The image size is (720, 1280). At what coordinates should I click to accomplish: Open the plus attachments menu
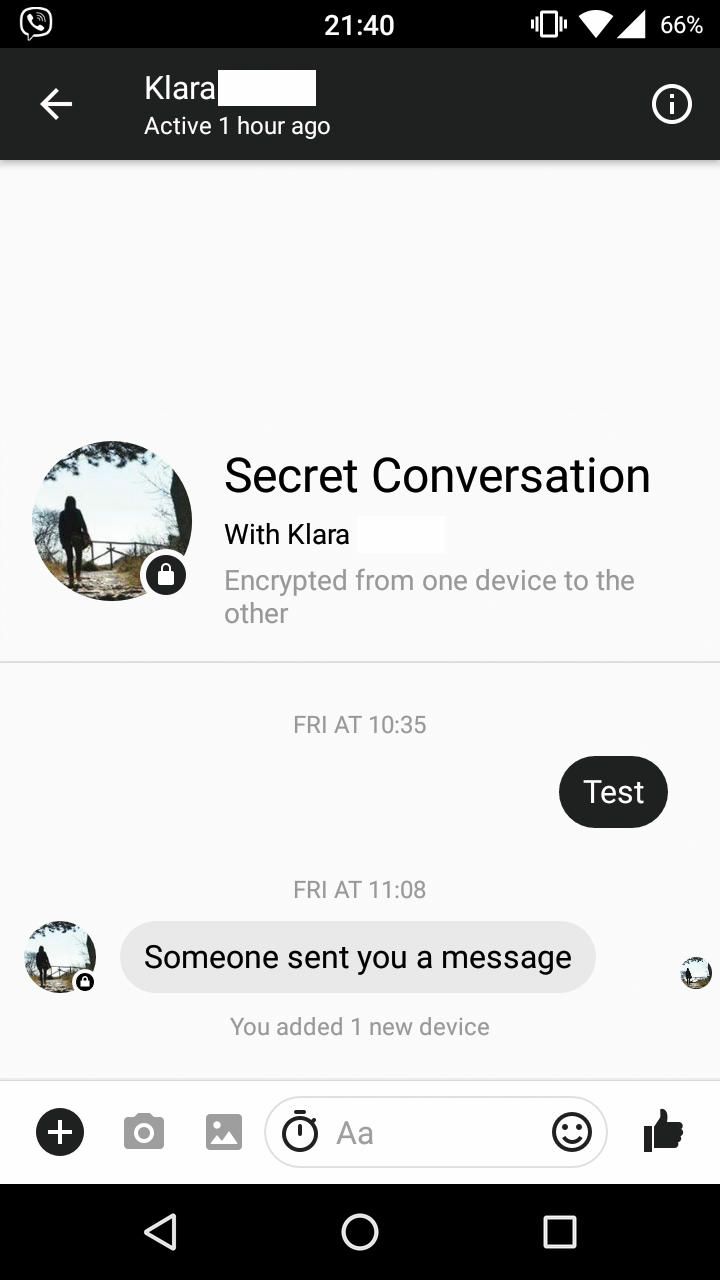point(60,1133)
